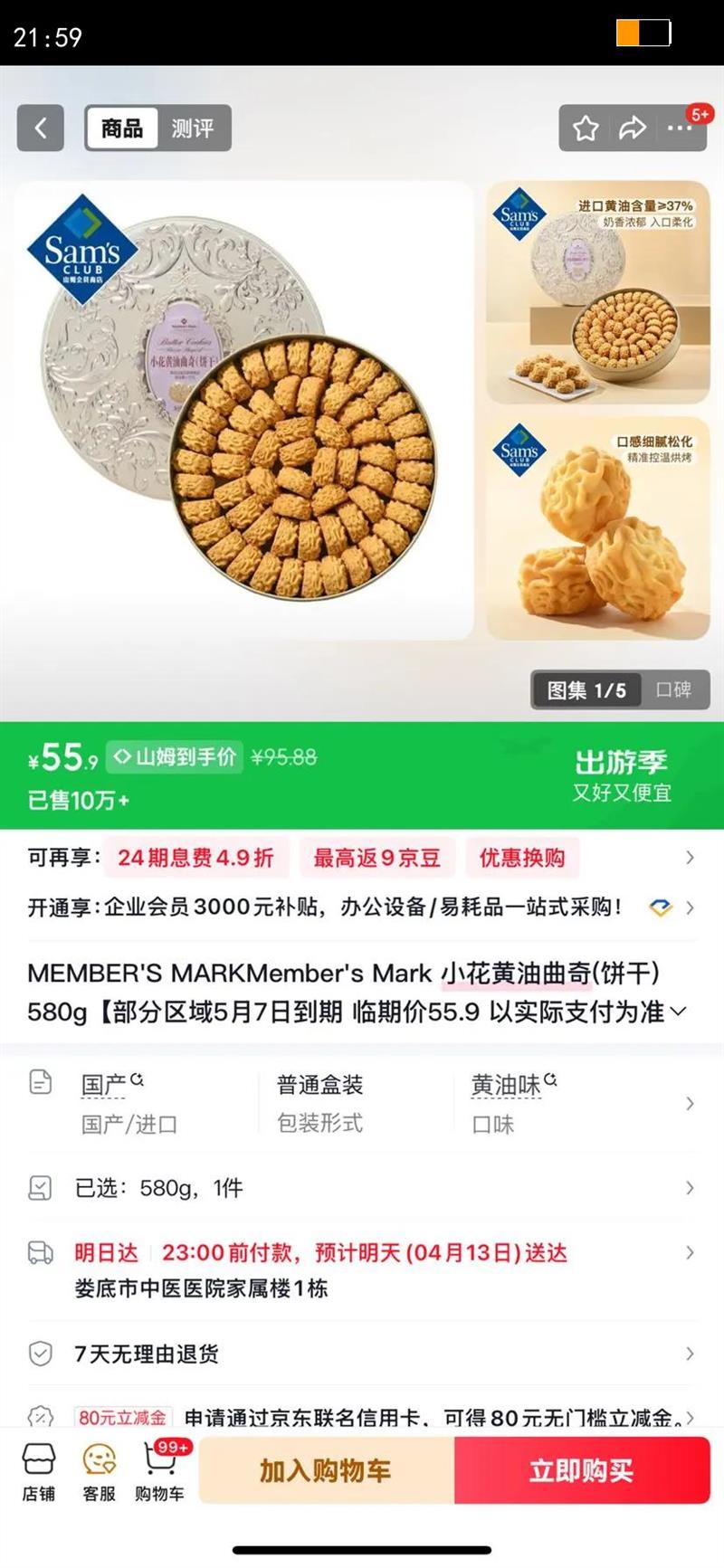Favorite the product using the star icon

click(584, 128)
